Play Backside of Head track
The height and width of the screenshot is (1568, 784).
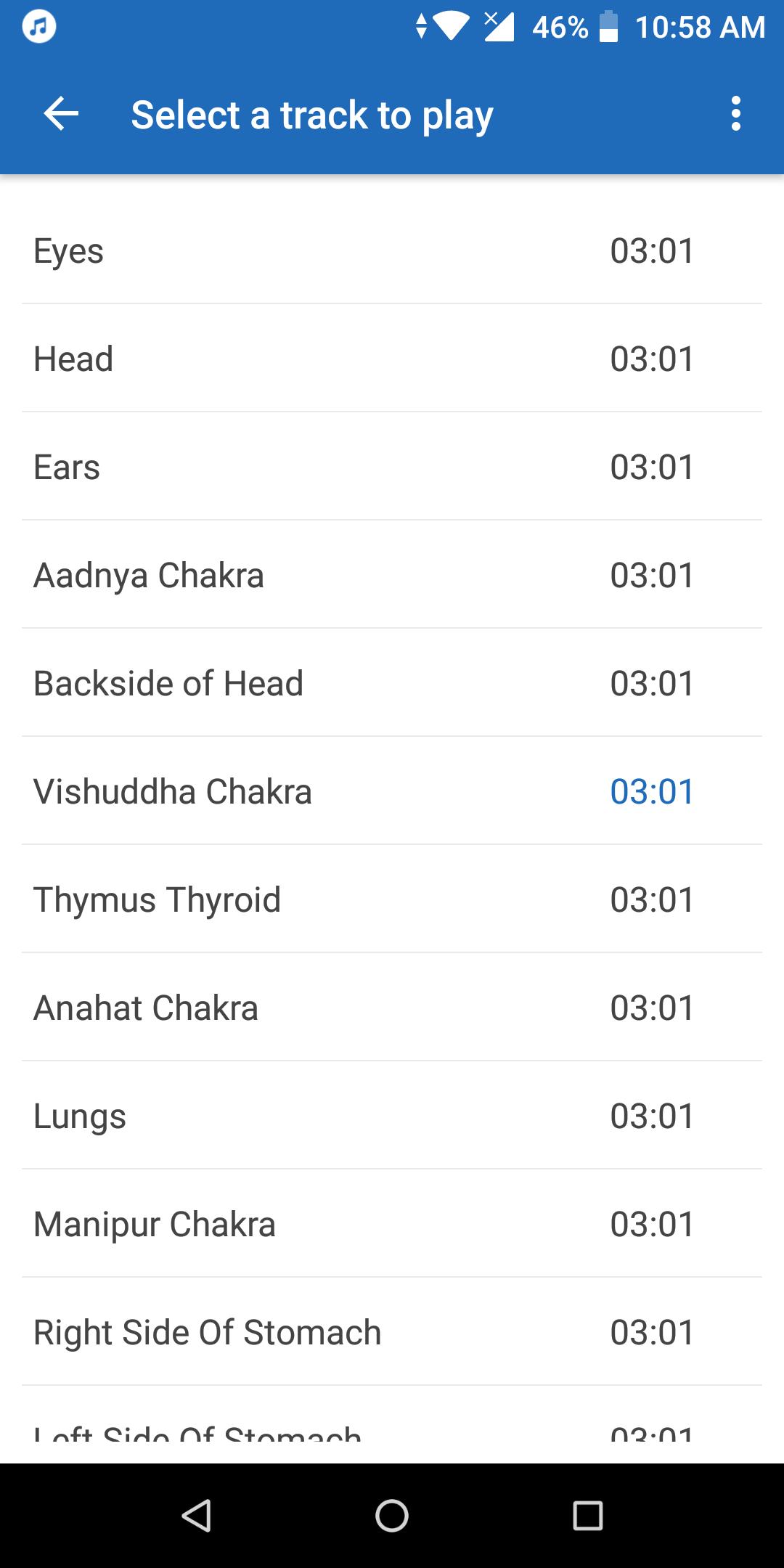point(392,682)
